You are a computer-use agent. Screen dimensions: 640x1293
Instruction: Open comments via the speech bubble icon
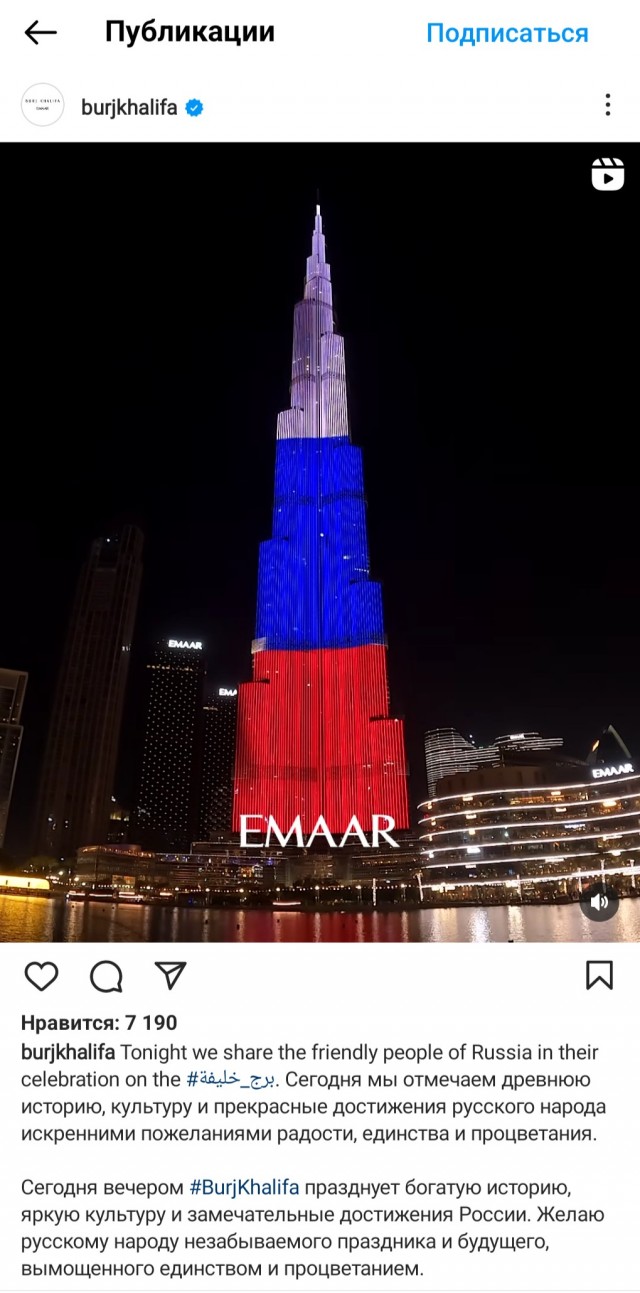[106, 975]
